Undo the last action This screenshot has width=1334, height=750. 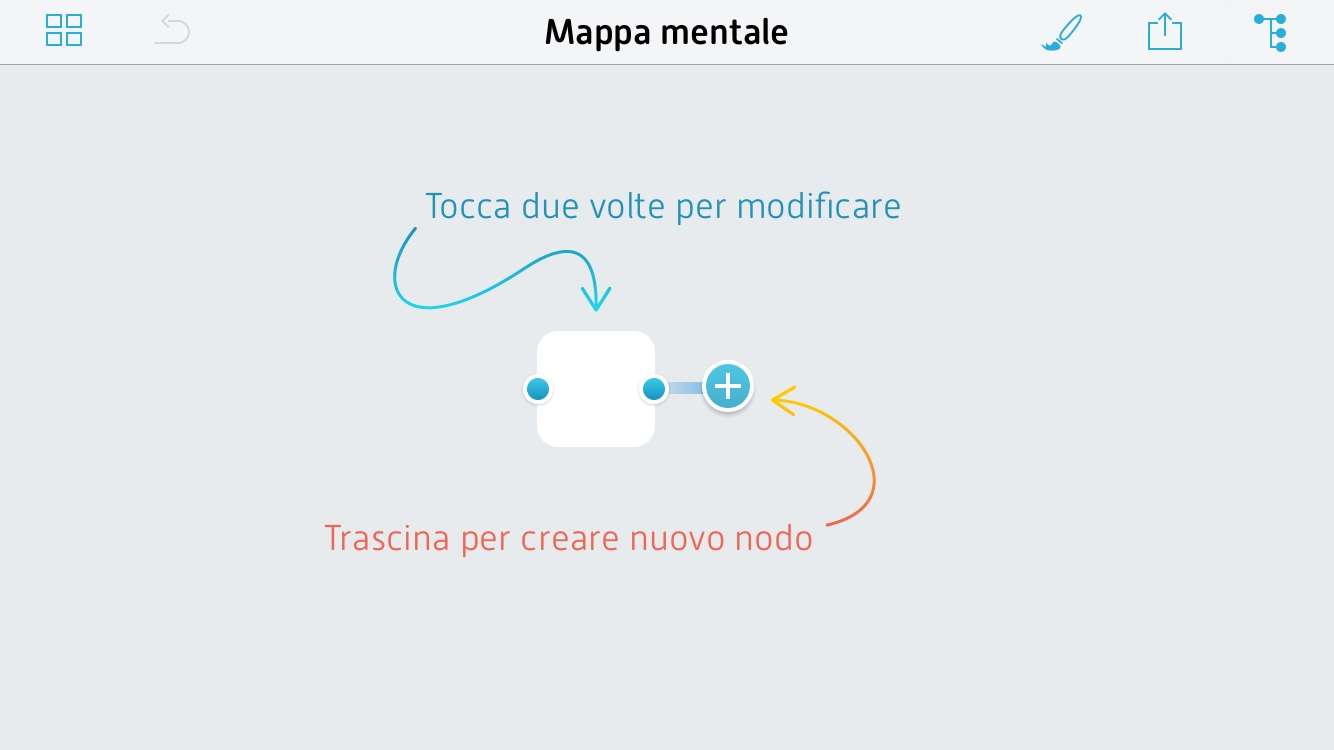(172, 31)
